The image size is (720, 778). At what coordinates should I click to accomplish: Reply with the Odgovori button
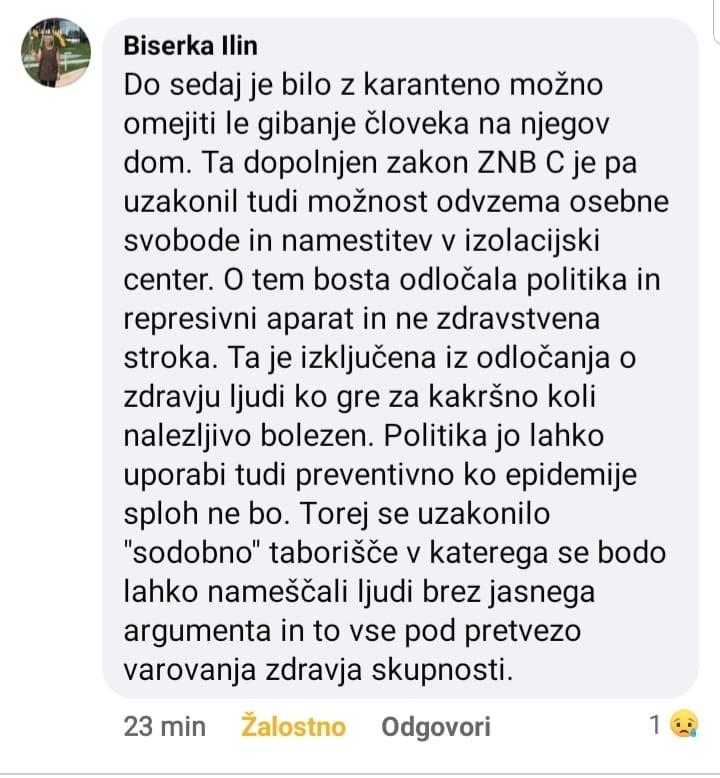click(436, 727)
